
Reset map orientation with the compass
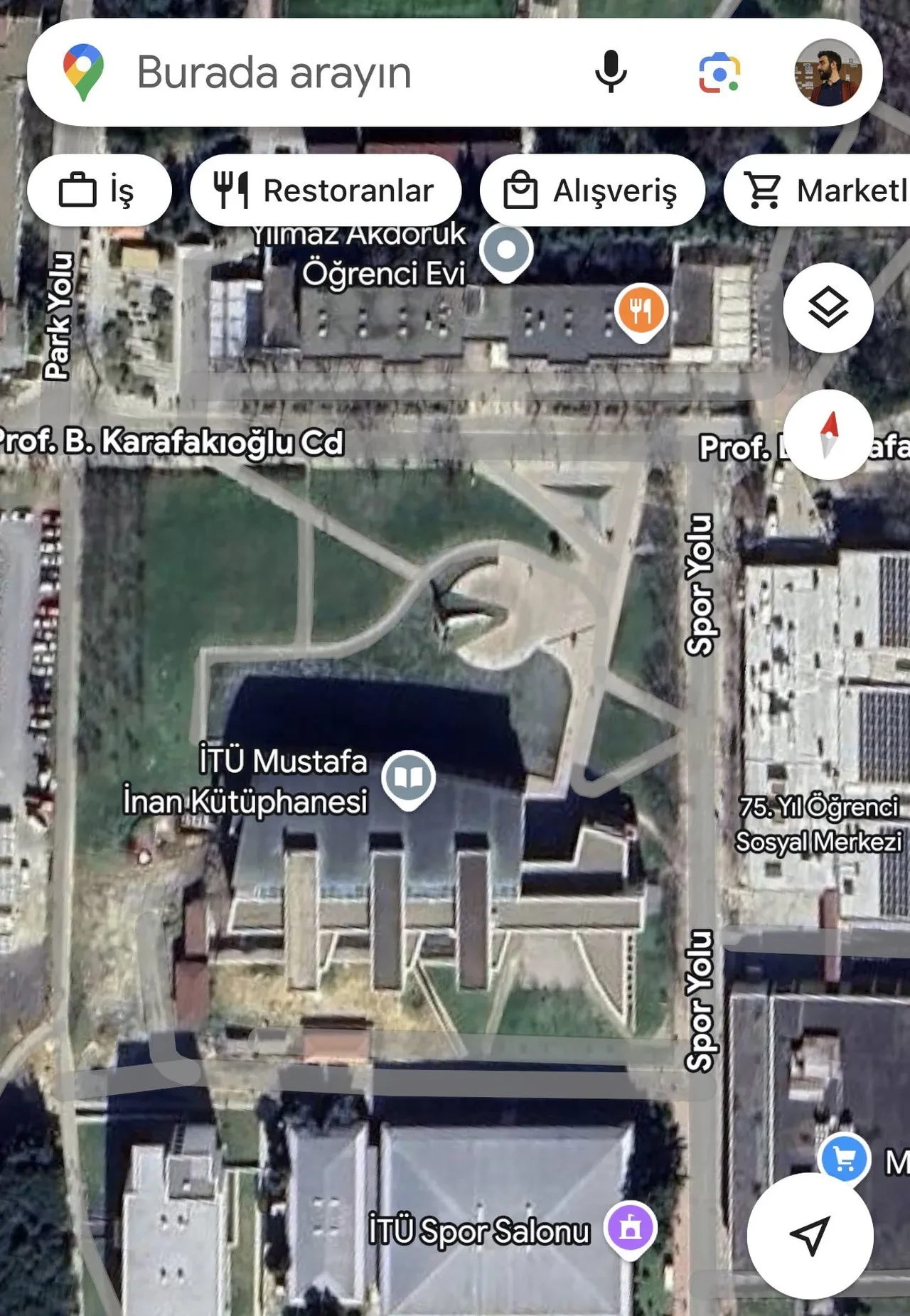(x=828, y=434)
